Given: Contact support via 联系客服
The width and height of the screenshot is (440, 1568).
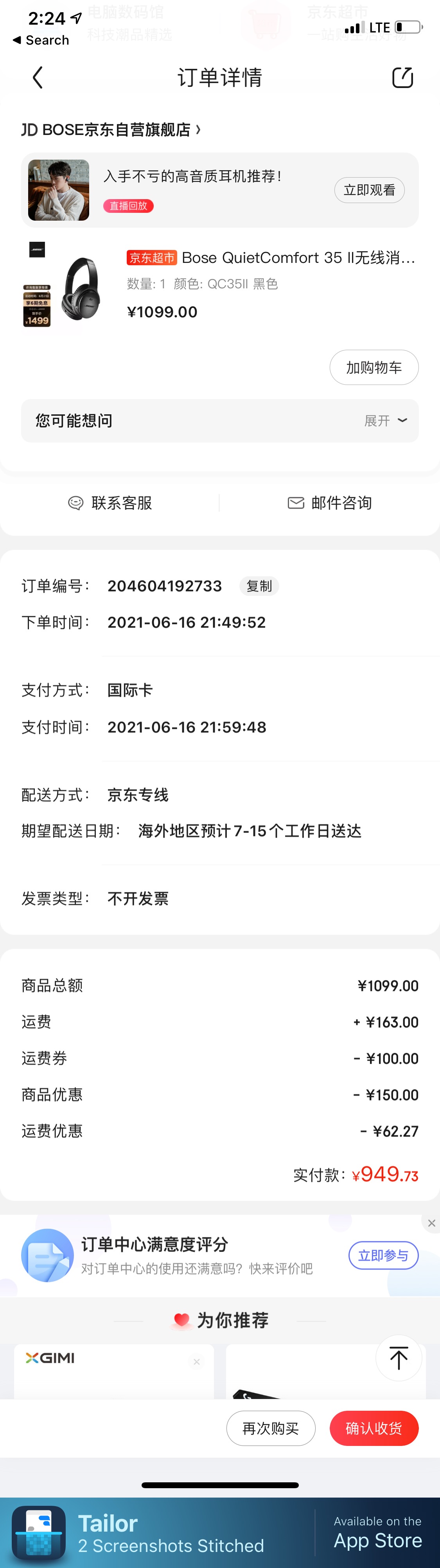Looking at the screenshot, I should click(110, 503).
